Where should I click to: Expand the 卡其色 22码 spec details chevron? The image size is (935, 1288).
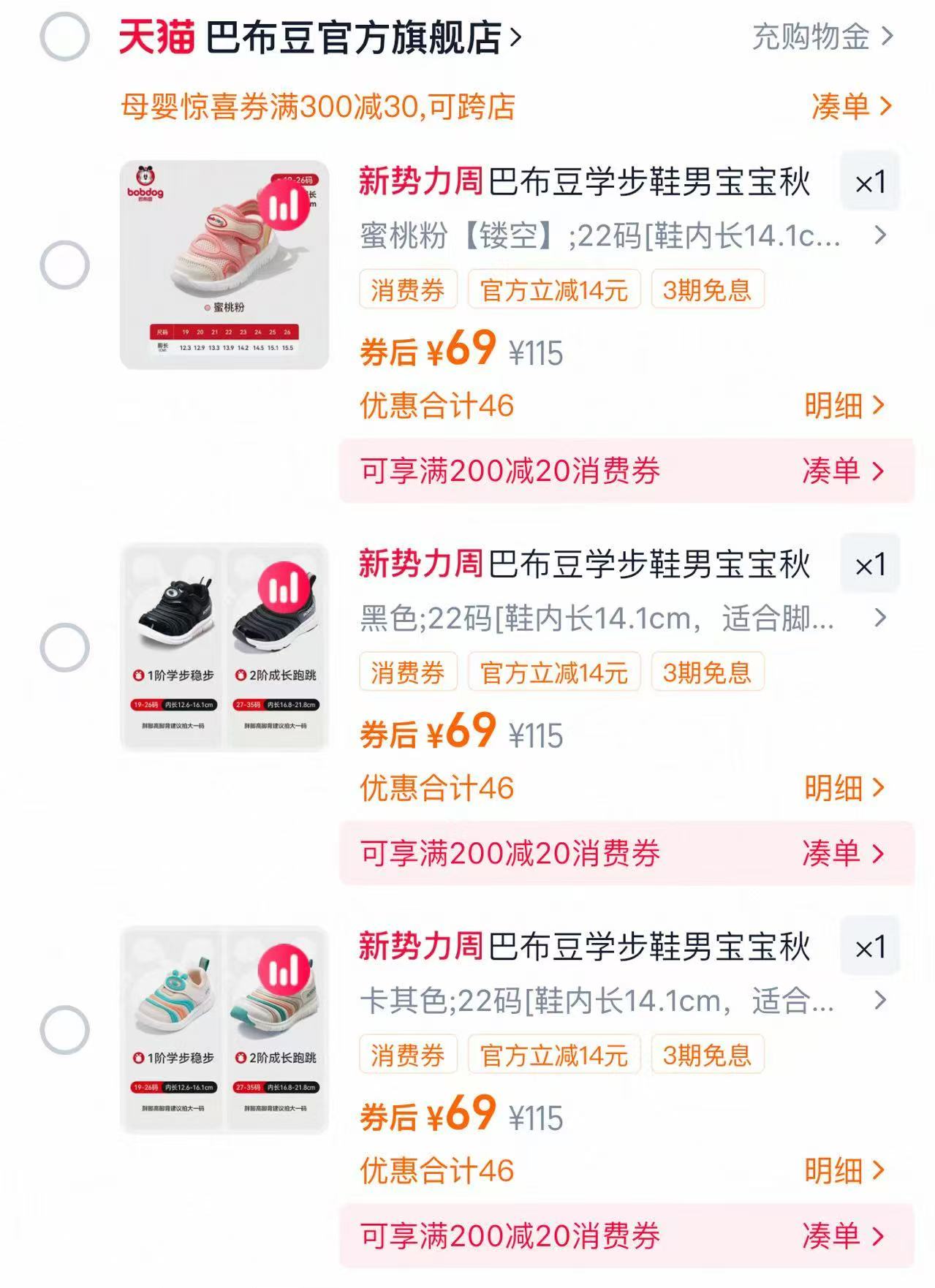tap(880, 999)
